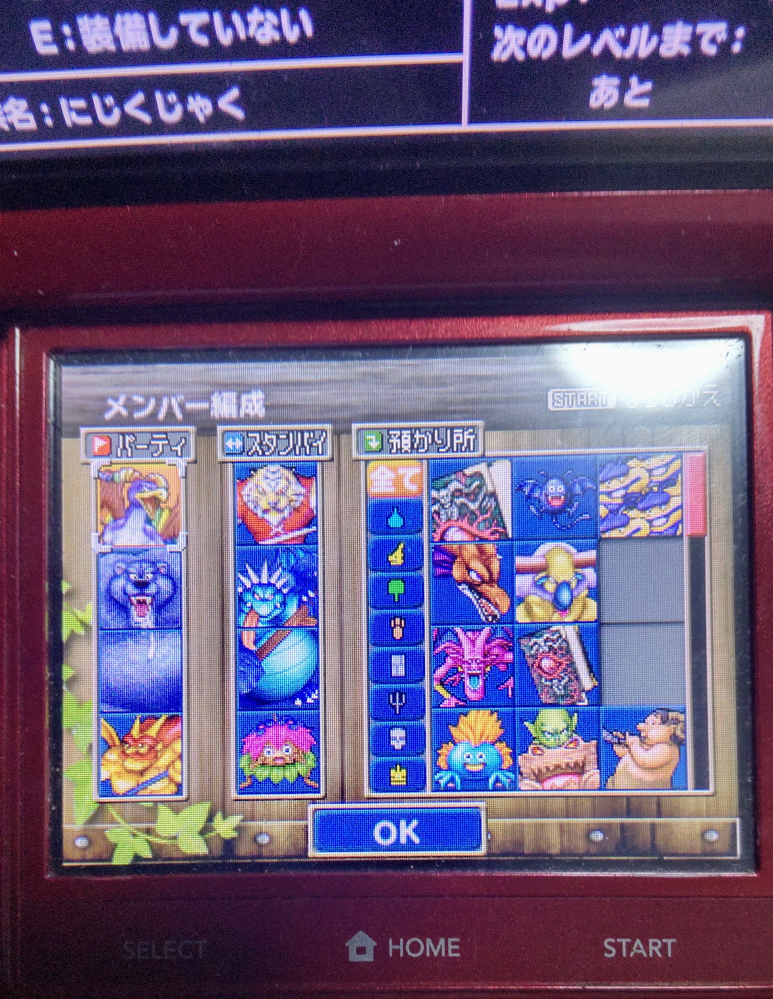Select the パーティ party header
The height and width of the screenshot is (999, 773).
click(138, 445)
